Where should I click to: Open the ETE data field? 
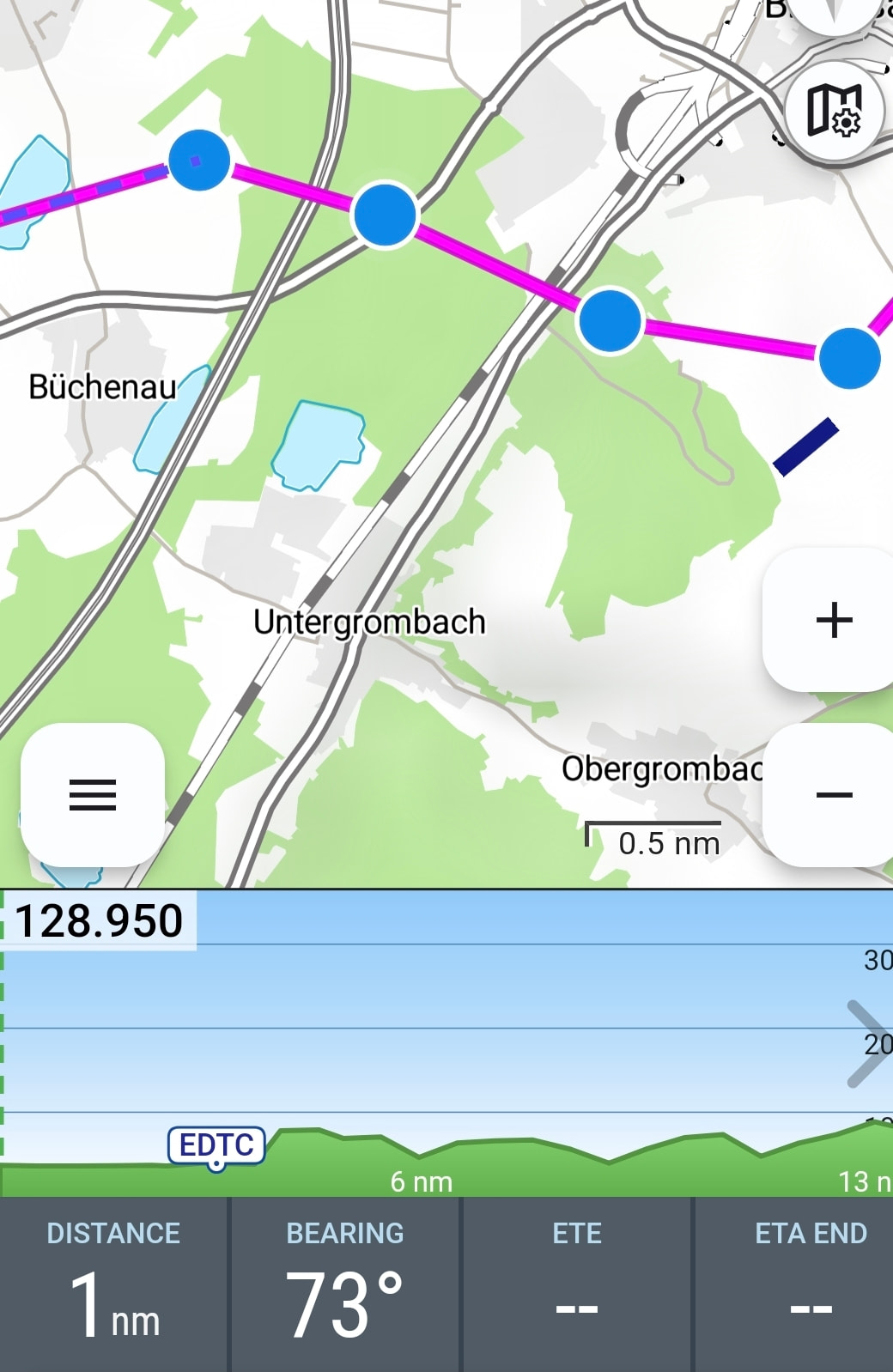577,1284
